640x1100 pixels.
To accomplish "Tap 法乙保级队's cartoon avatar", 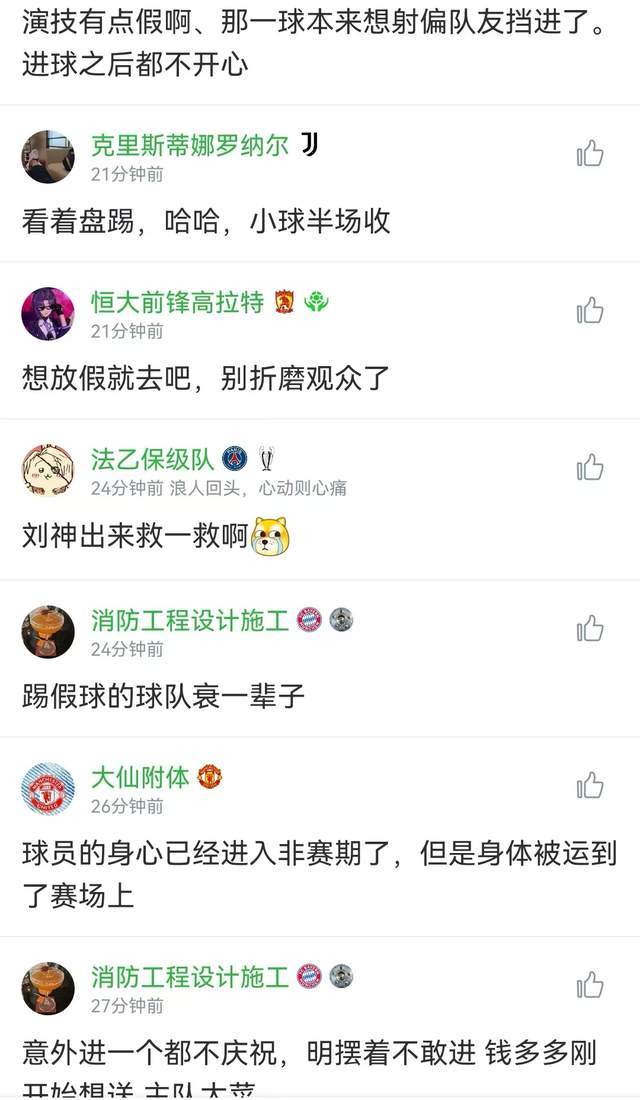I will click(48, 471).
